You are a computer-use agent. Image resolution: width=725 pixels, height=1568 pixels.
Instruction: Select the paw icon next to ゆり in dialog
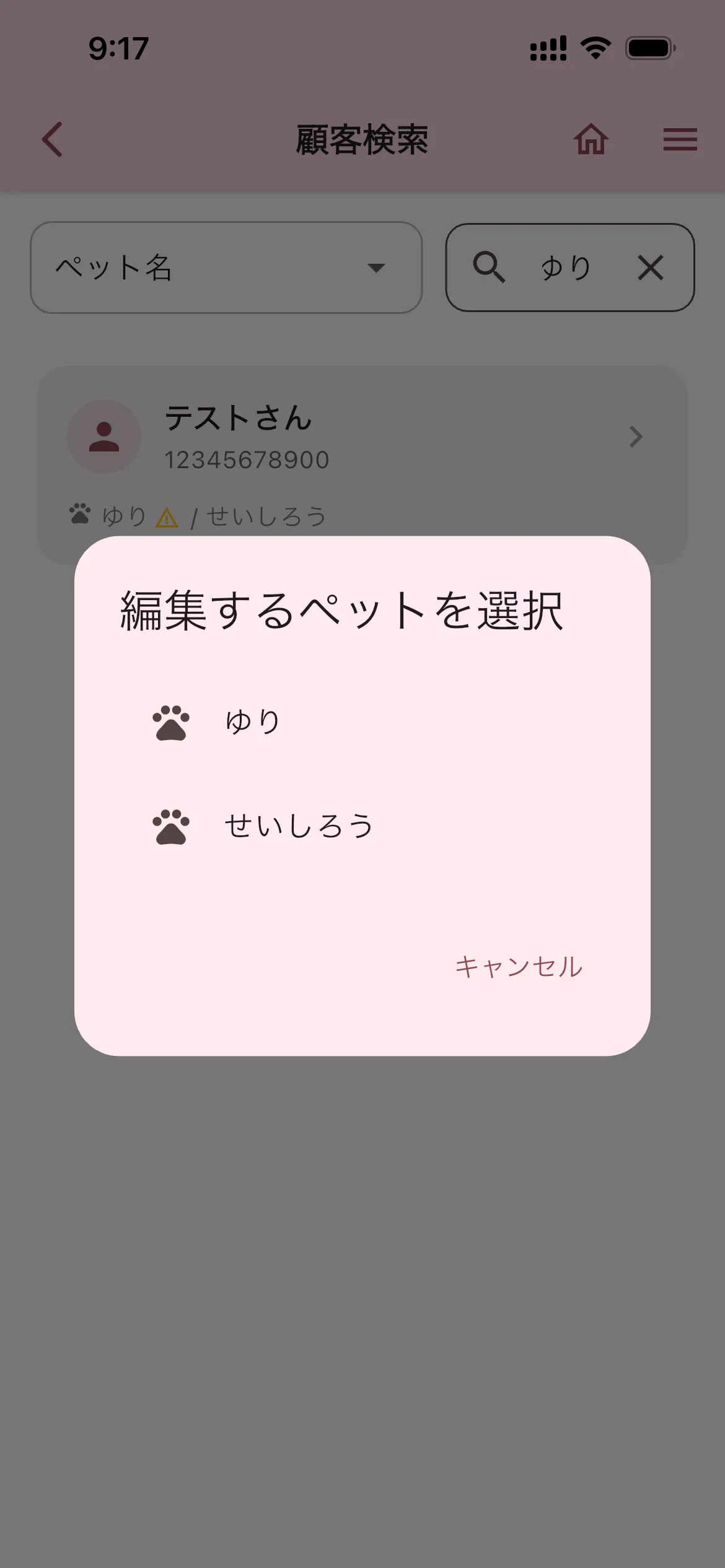(170, 721)
